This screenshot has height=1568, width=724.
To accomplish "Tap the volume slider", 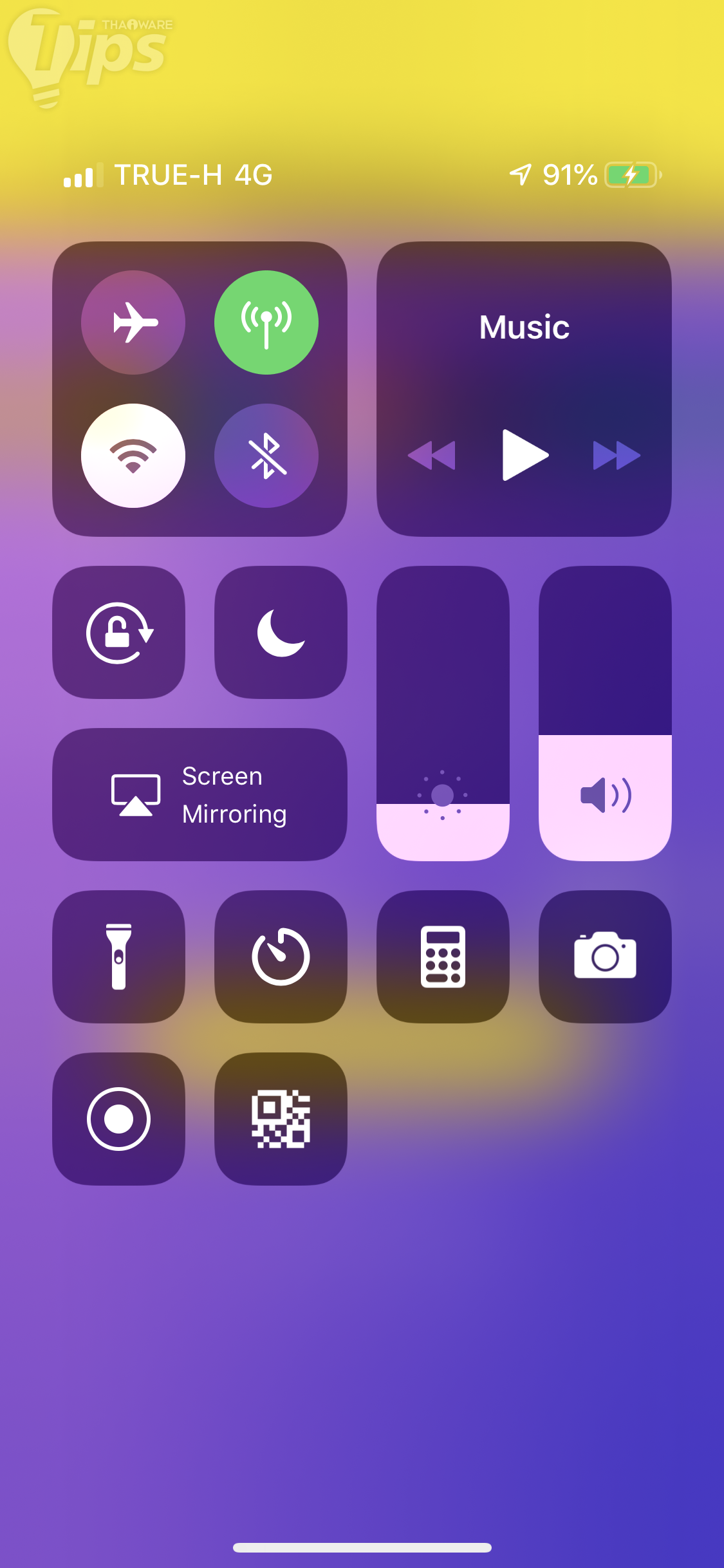I will tap(605, 713).
